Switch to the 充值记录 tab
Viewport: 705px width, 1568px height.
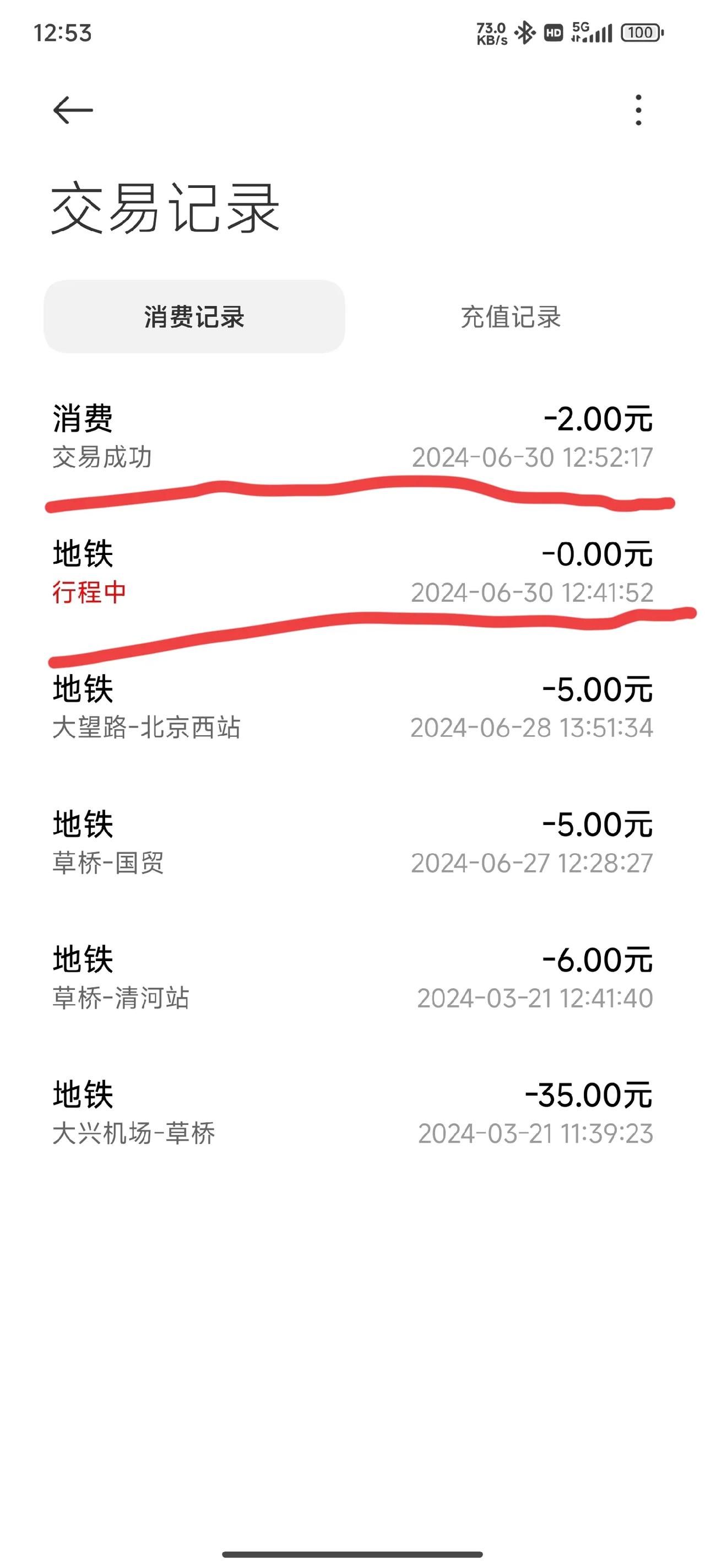[511, 316]
